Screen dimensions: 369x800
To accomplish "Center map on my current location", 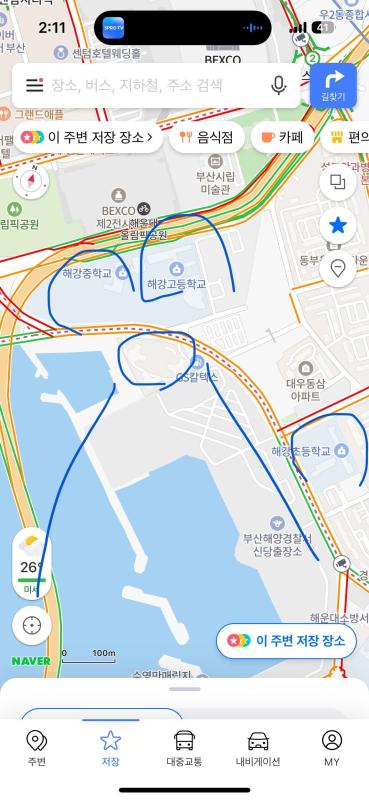I will point(31,625).
